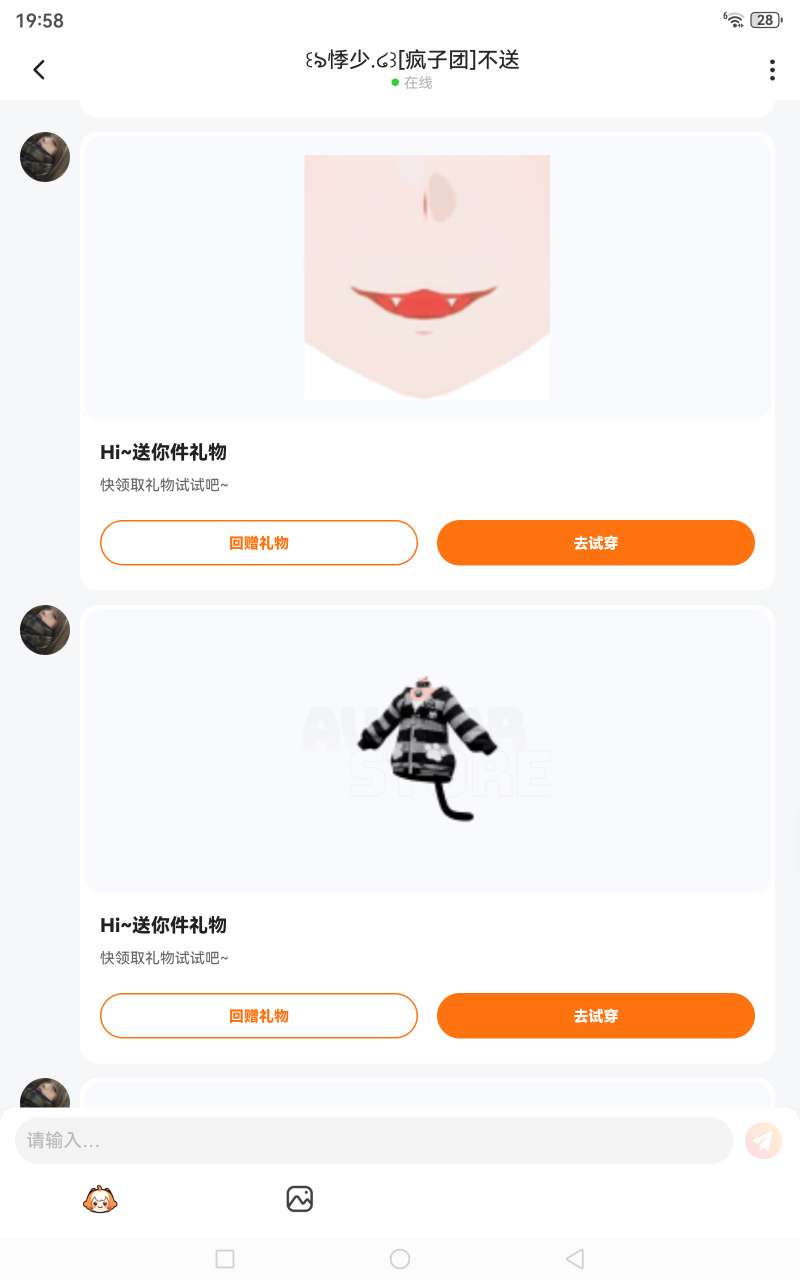
Task: Open the monkey sticker panel
Action: (x=100, y=1198)
